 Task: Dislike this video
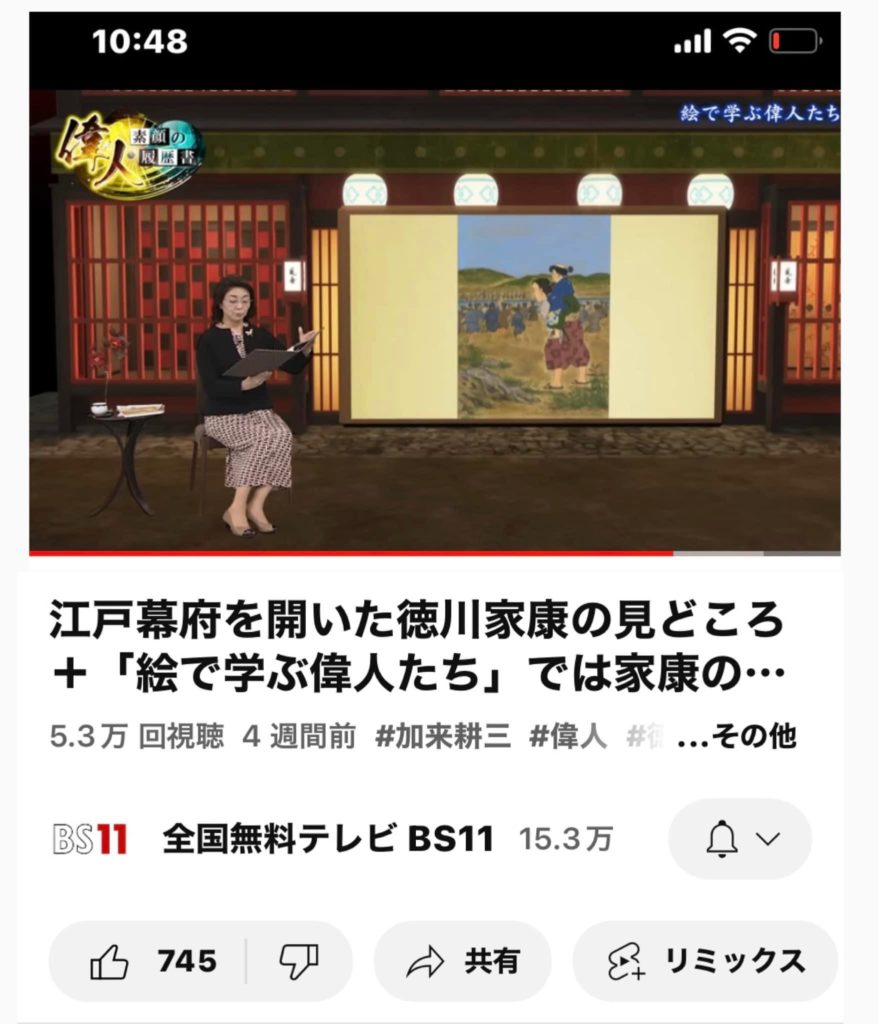[298, 962]
